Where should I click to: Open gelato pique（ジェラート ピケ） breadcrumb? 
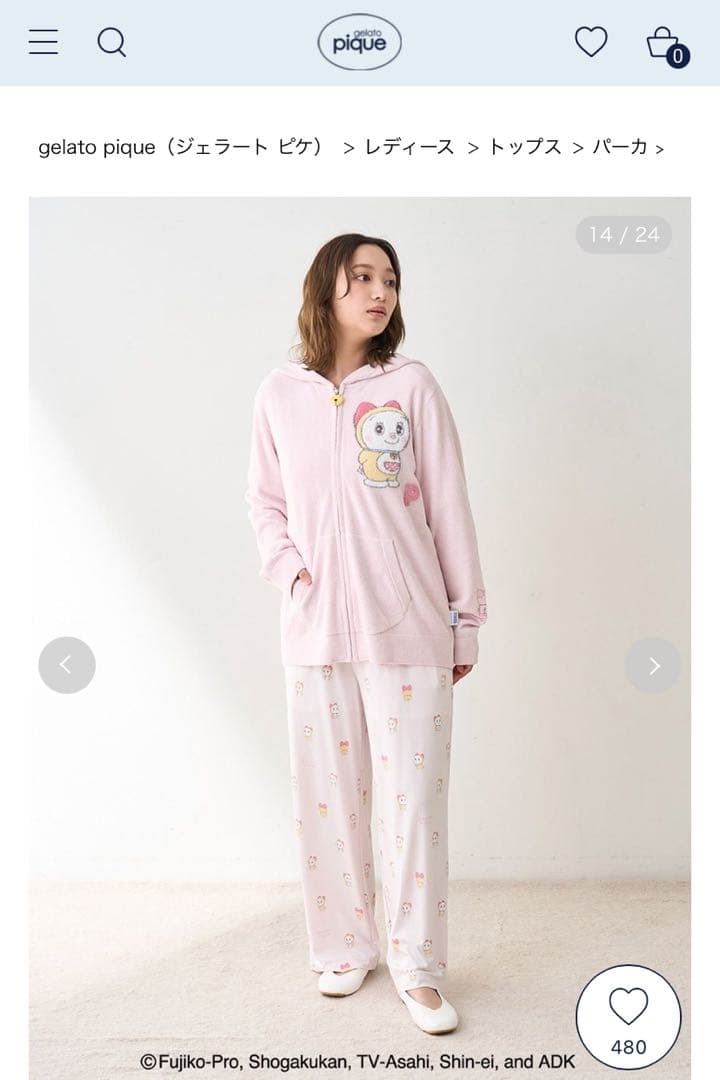182,147
